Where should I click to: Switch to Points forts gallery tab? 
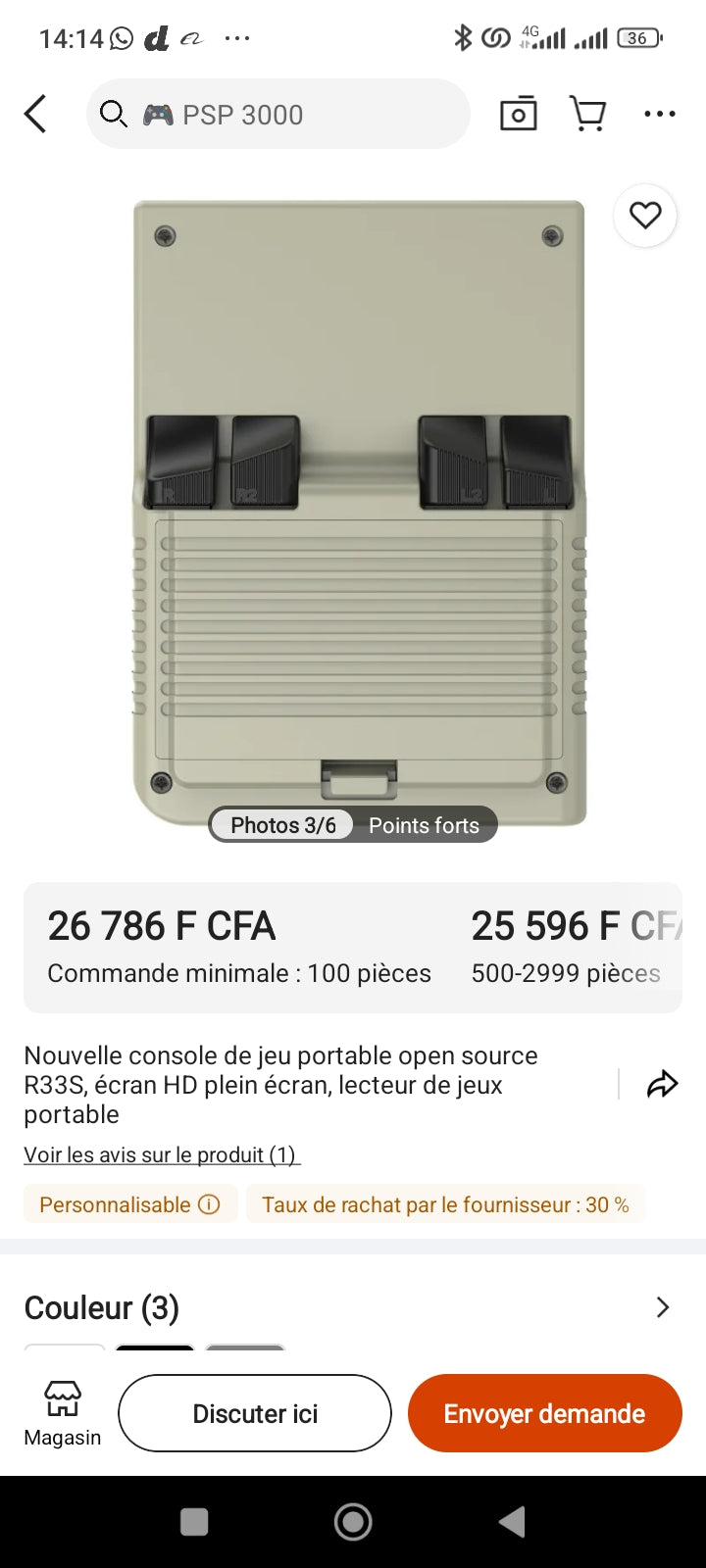click(x=424, y=825)
